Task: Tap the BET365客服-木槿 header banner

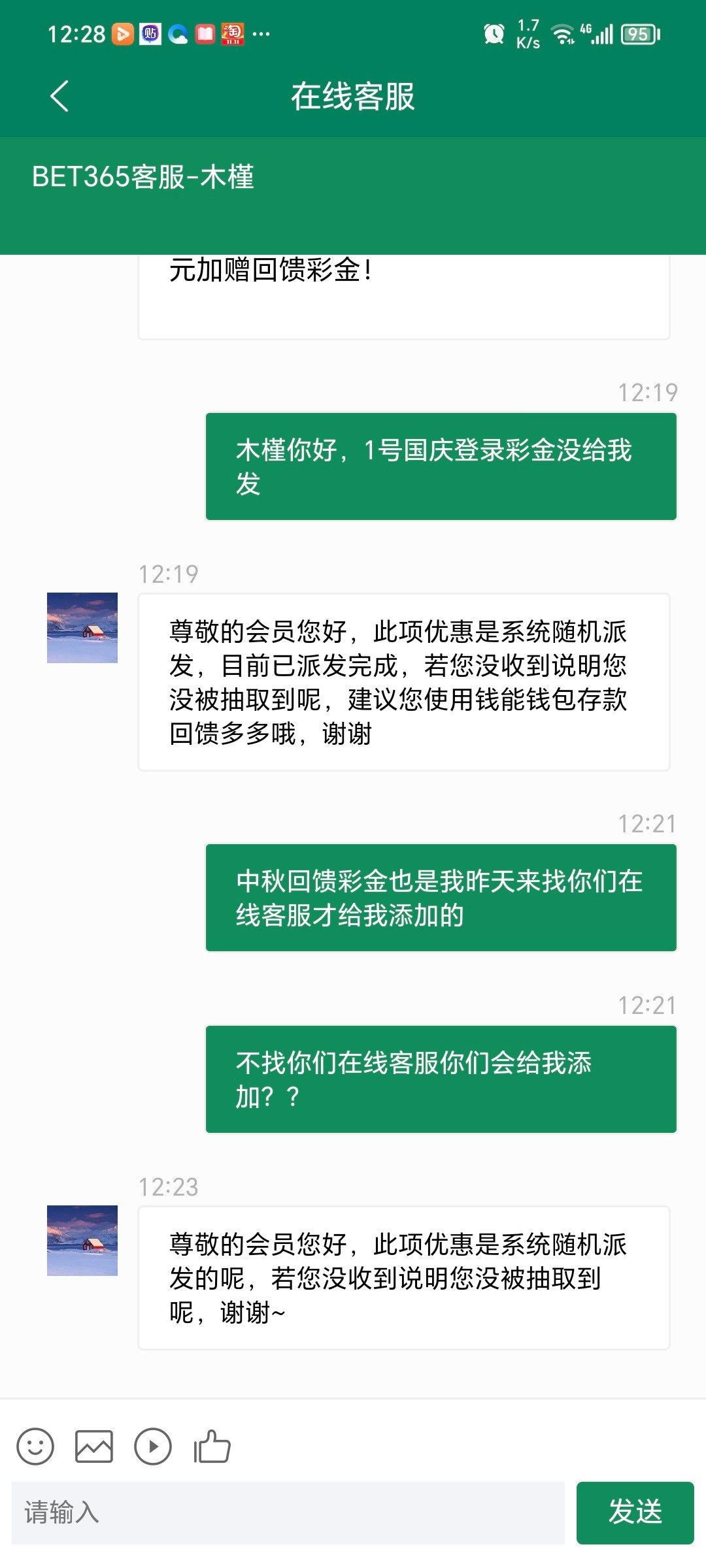Action: coord(143,176)
